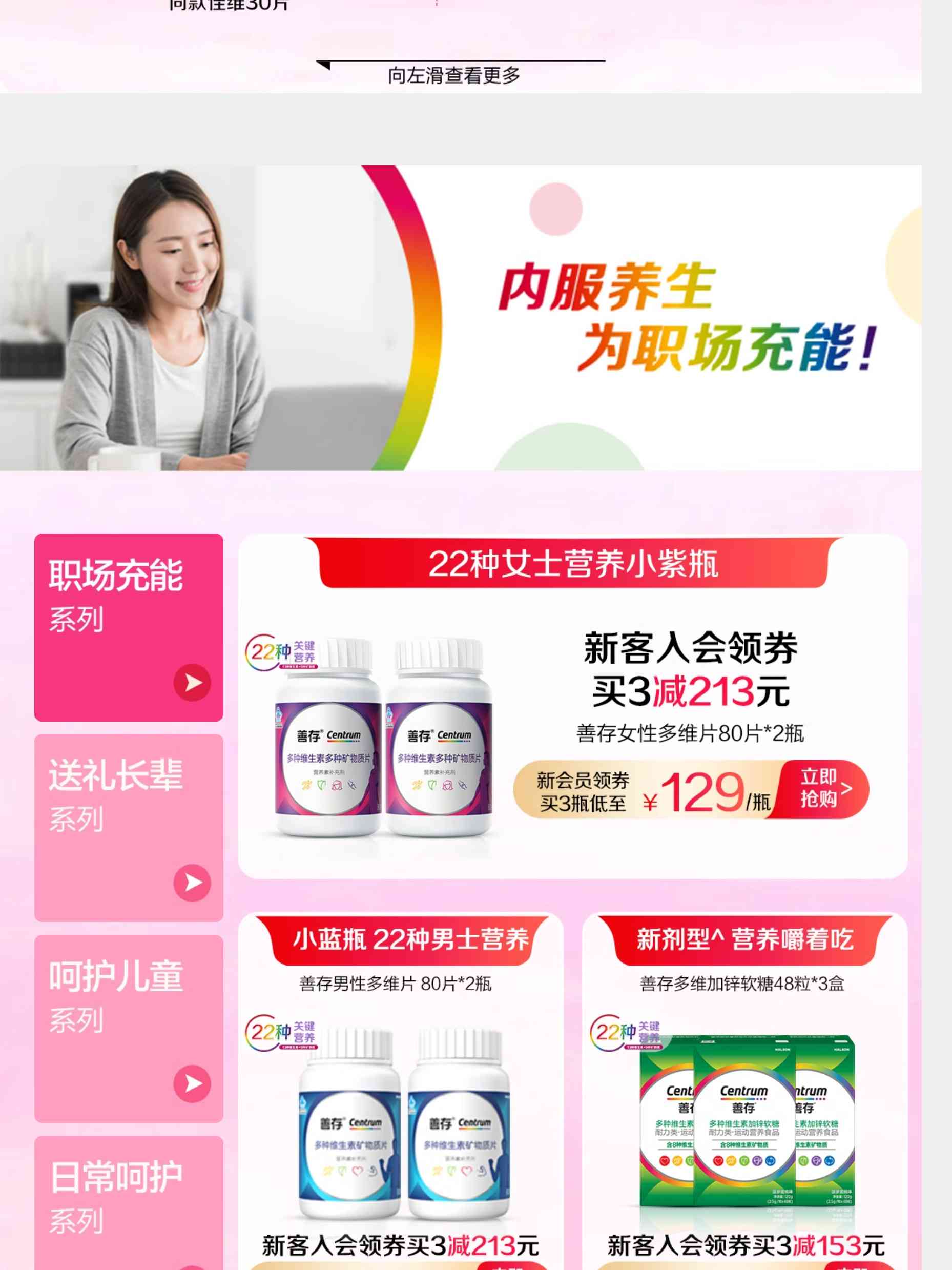Open the 呵护儿童 series tab

129,1028
